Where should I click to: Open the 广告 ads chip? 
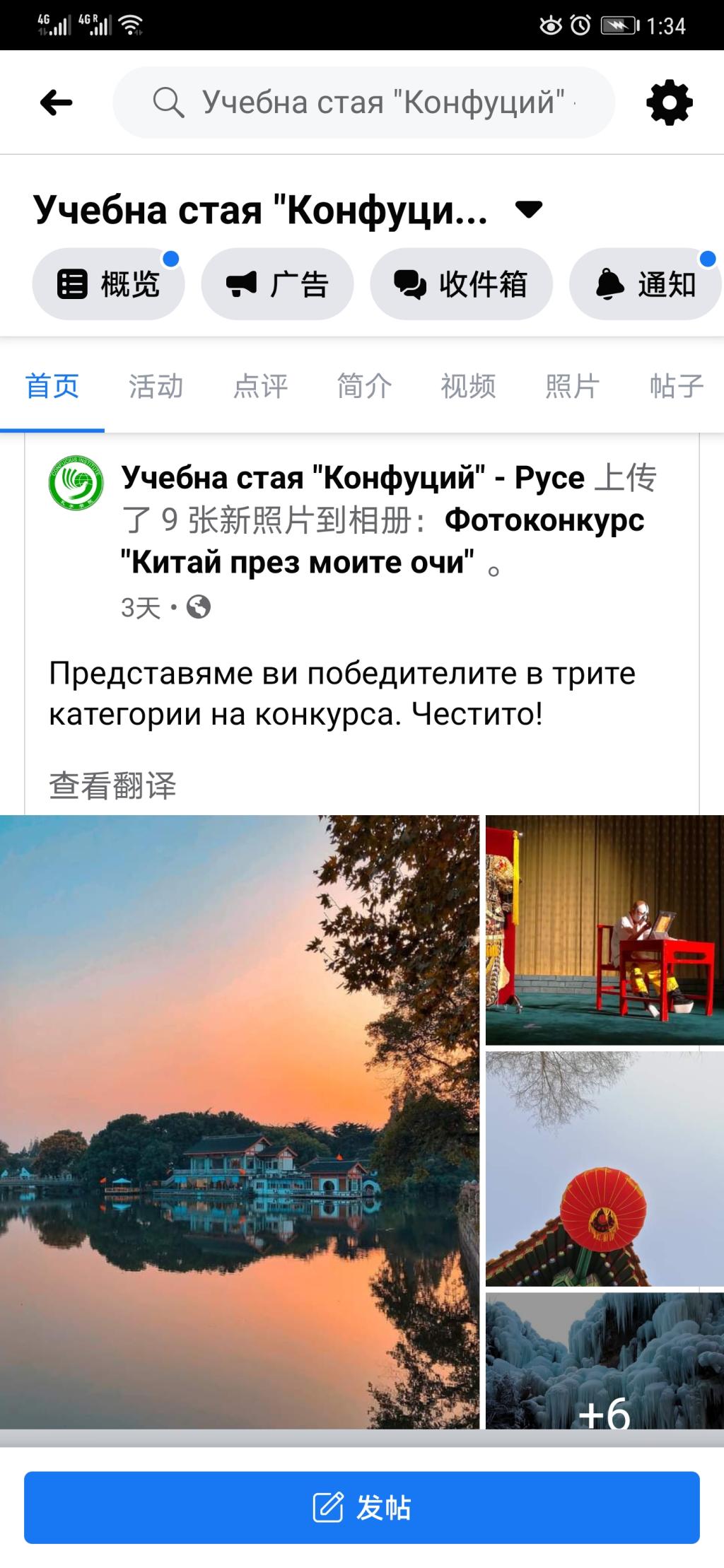277,284
